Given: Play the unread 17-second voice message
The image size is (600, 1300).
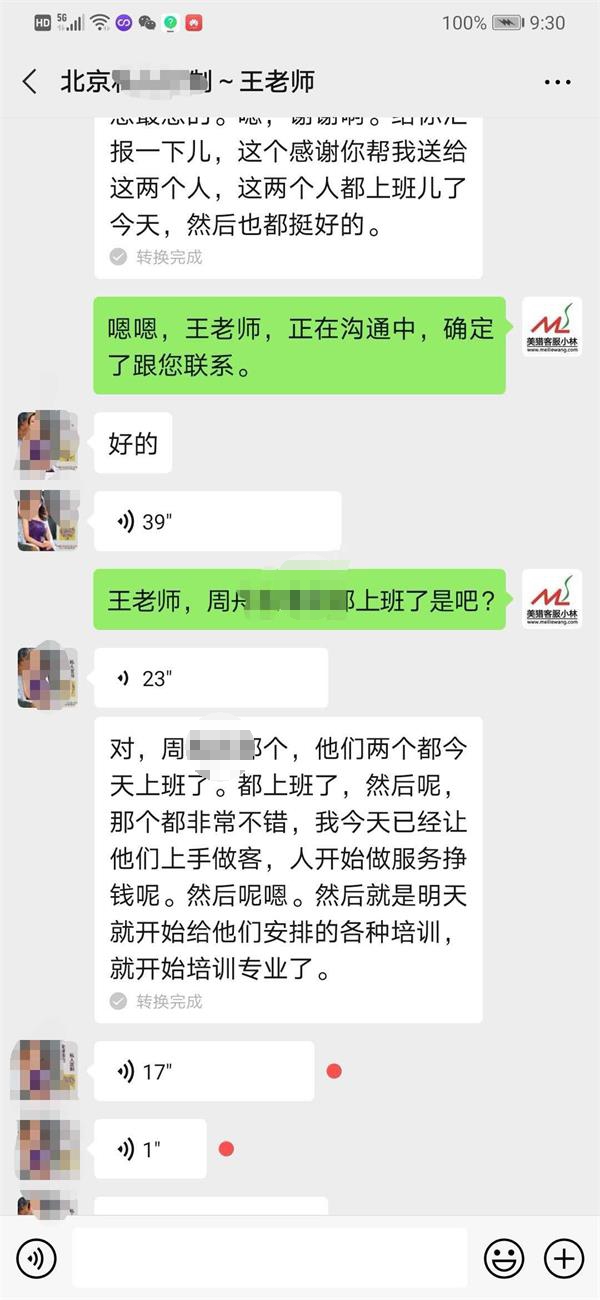Looking at the screenshot, I should click(204, 1071).
